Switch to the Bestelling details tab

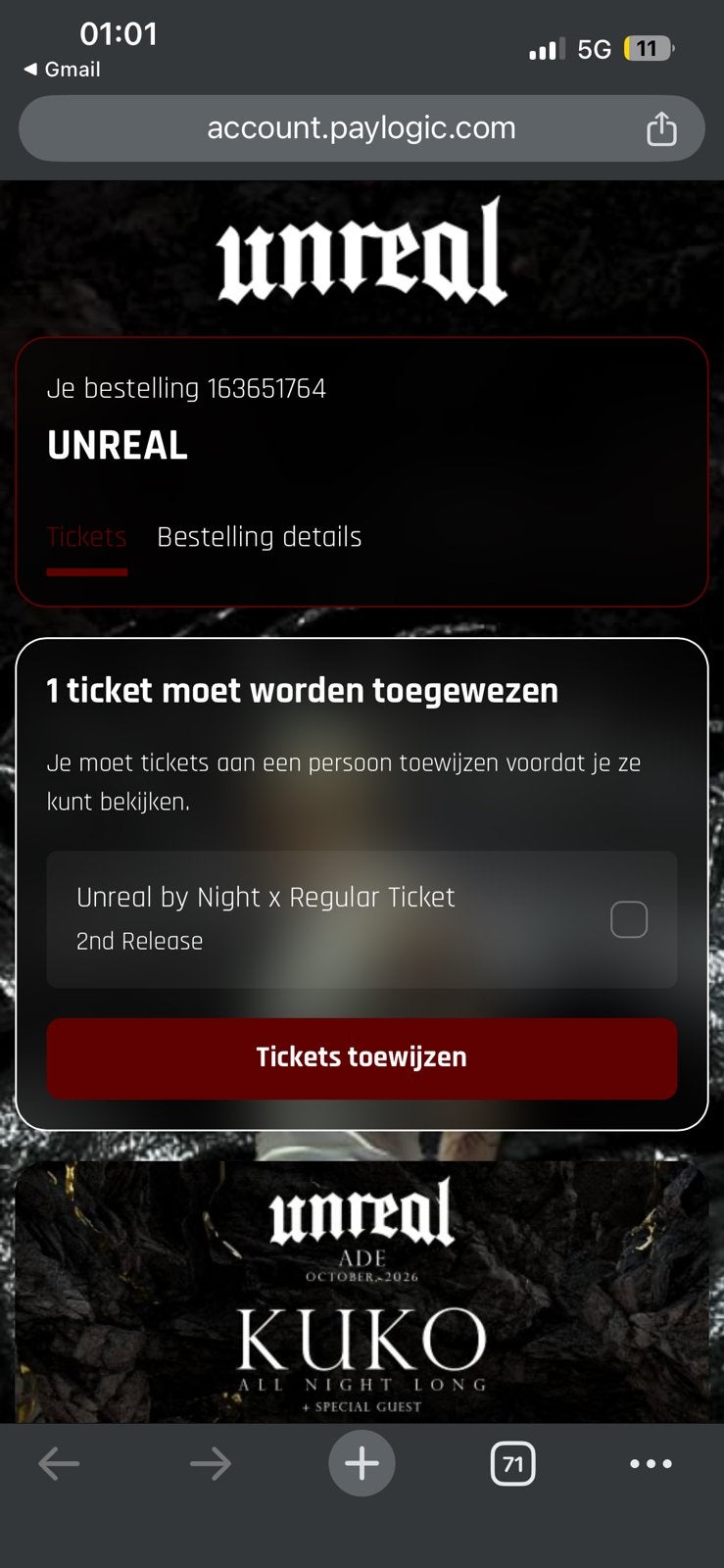[x=260, y=537]
